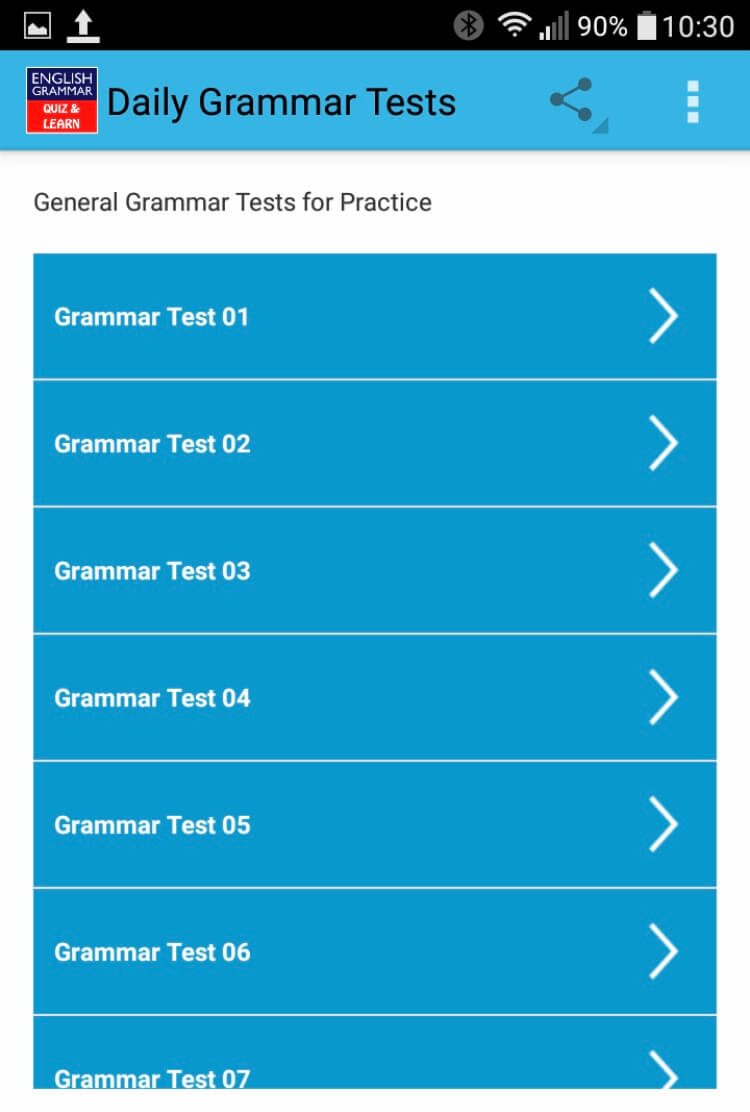Share the Daily Grammar Tests app
The height and width of the screenshot is (1112, 750).
(x=572, y=101)
